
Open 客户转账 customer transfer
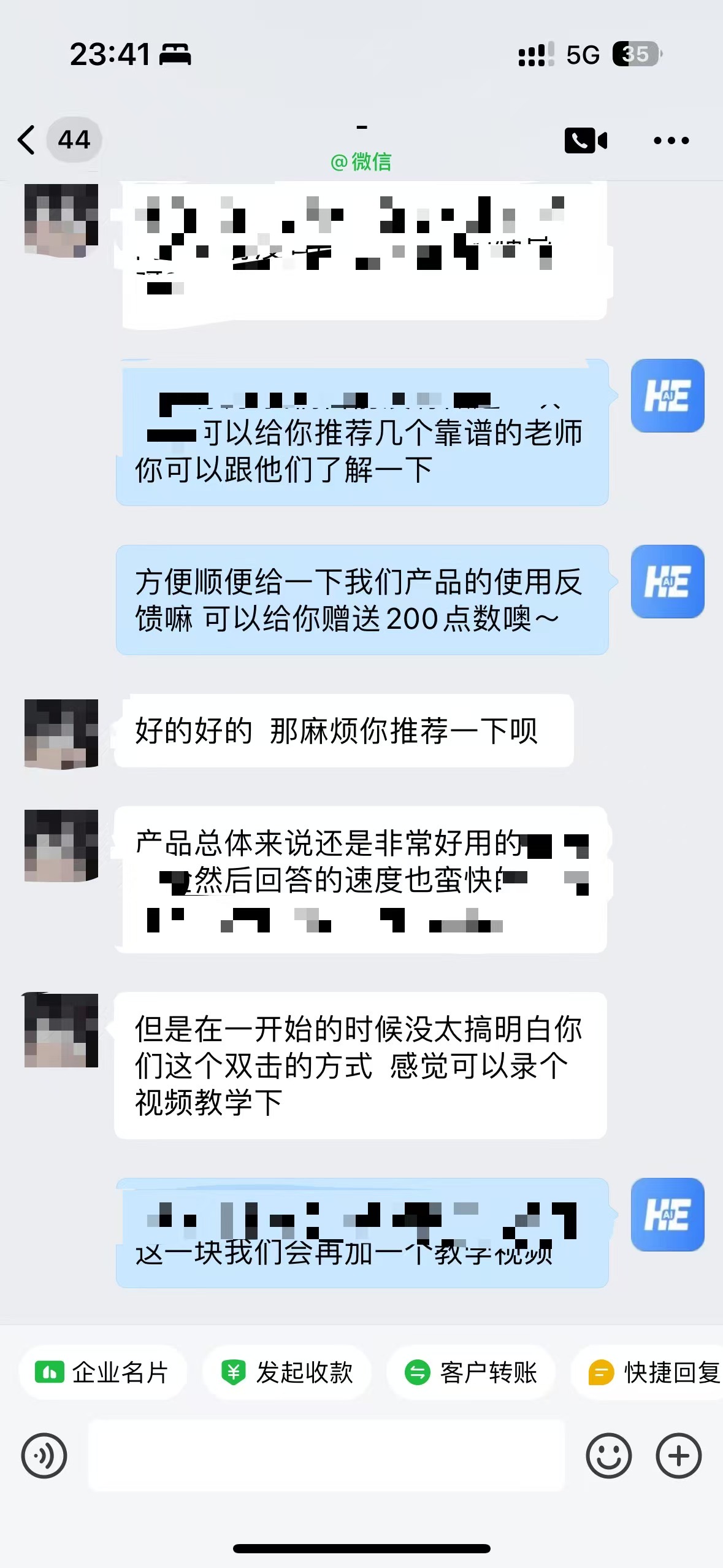tap(471, 1373)
